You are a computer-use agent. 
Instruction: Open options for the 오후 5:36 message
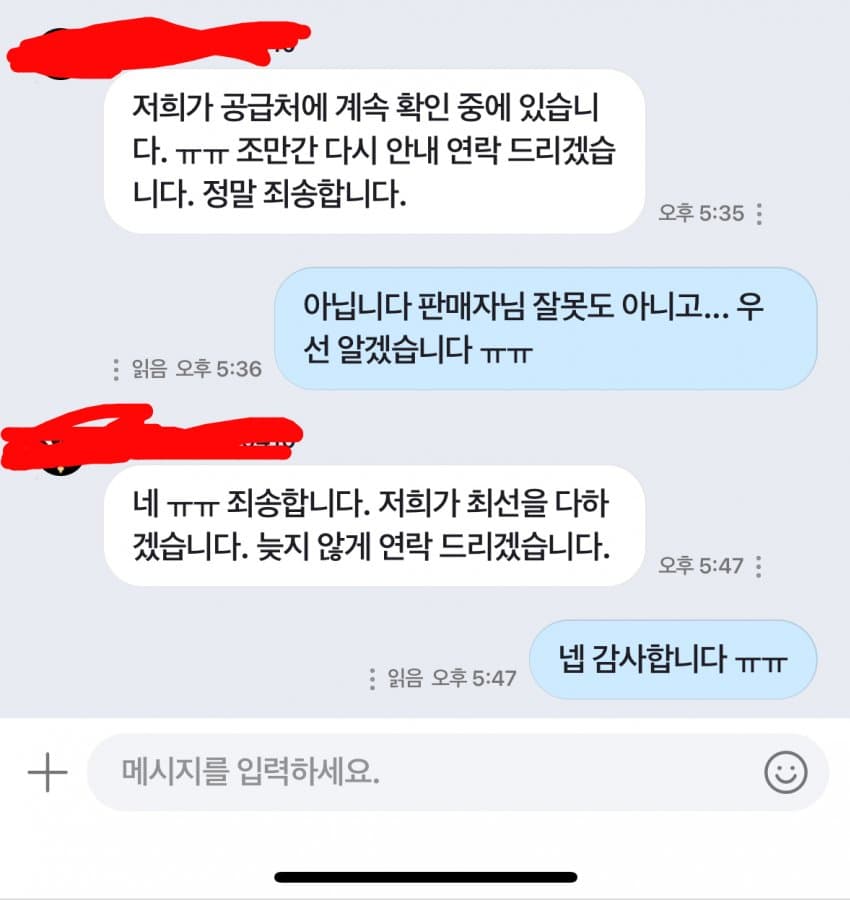point(117,369)
